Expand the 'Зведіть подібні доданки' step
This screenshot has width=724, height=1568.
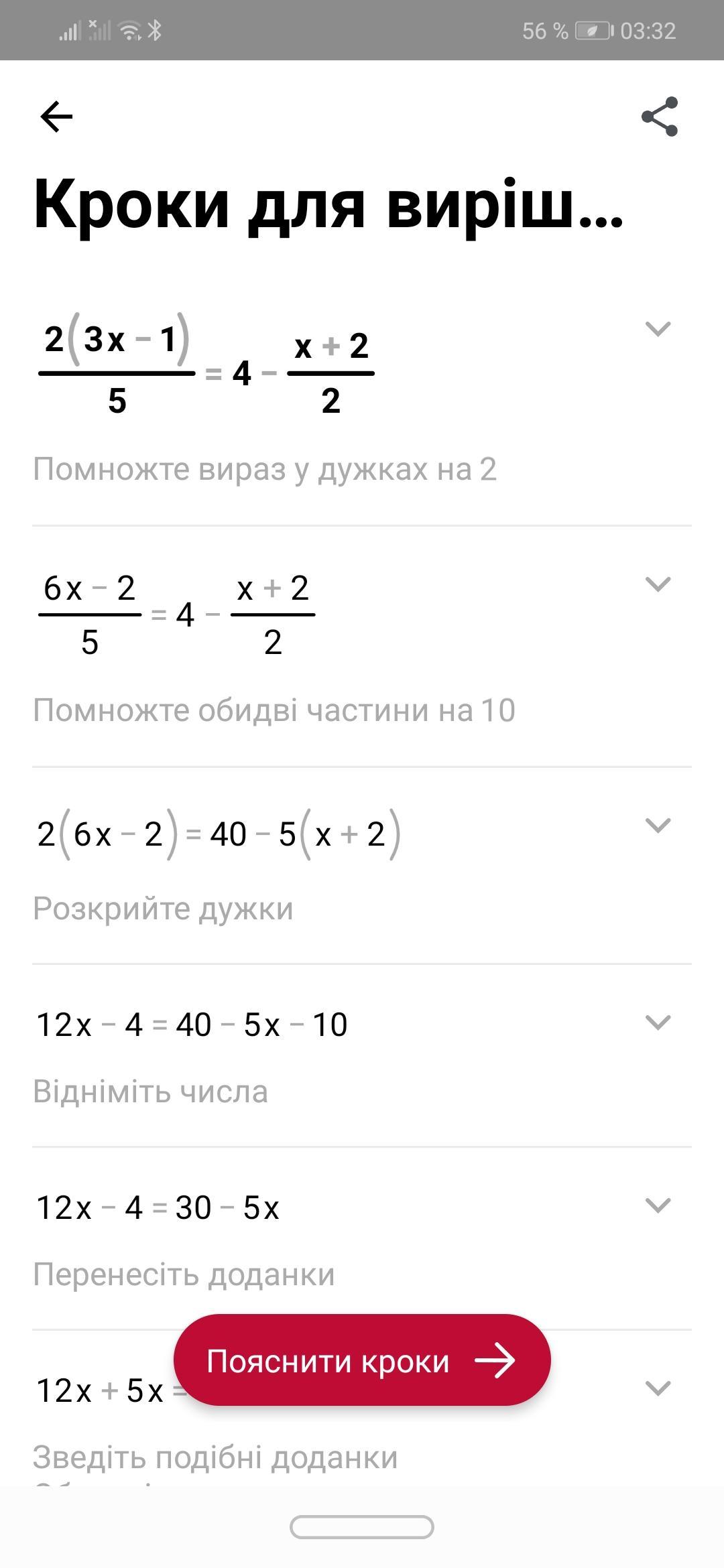click(658, 1388)
